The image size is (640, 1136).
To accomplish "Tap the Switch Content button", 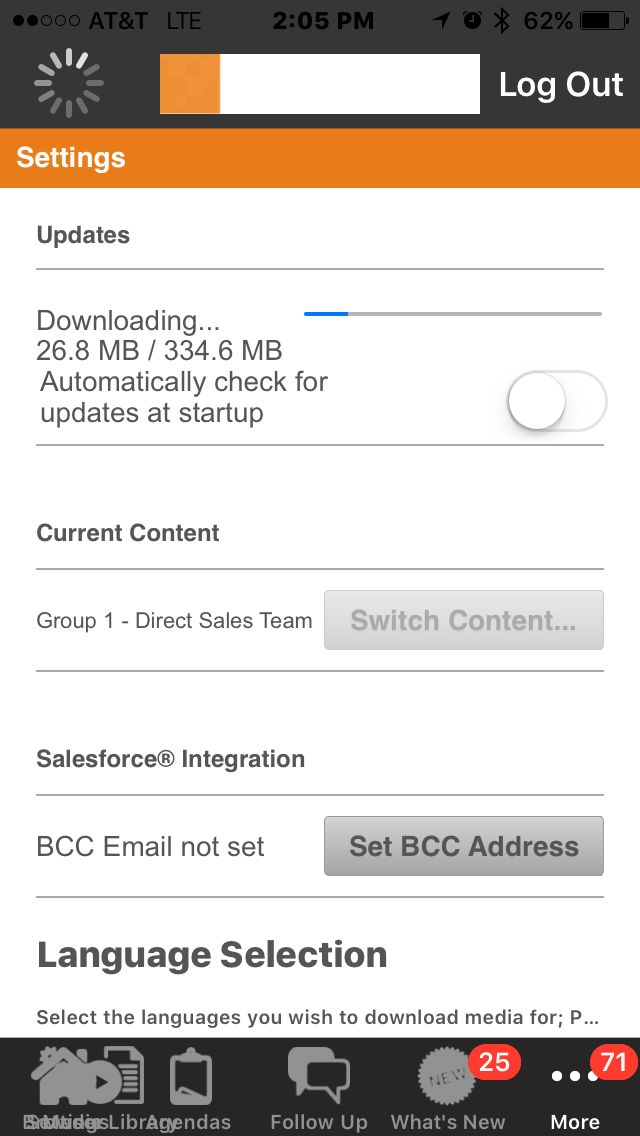I will (463, 620).
